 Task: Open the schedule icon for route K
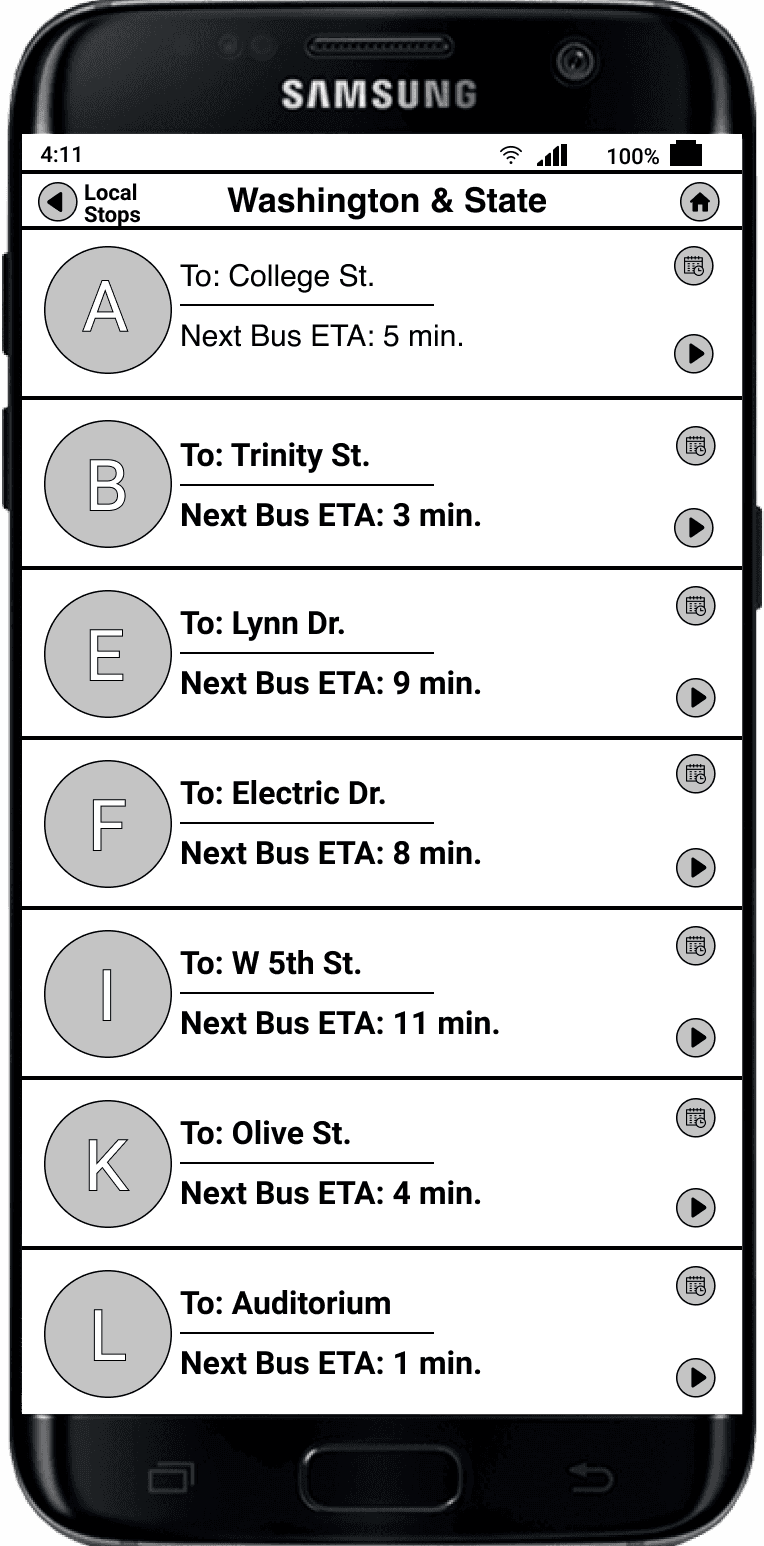pos(695,1118)
